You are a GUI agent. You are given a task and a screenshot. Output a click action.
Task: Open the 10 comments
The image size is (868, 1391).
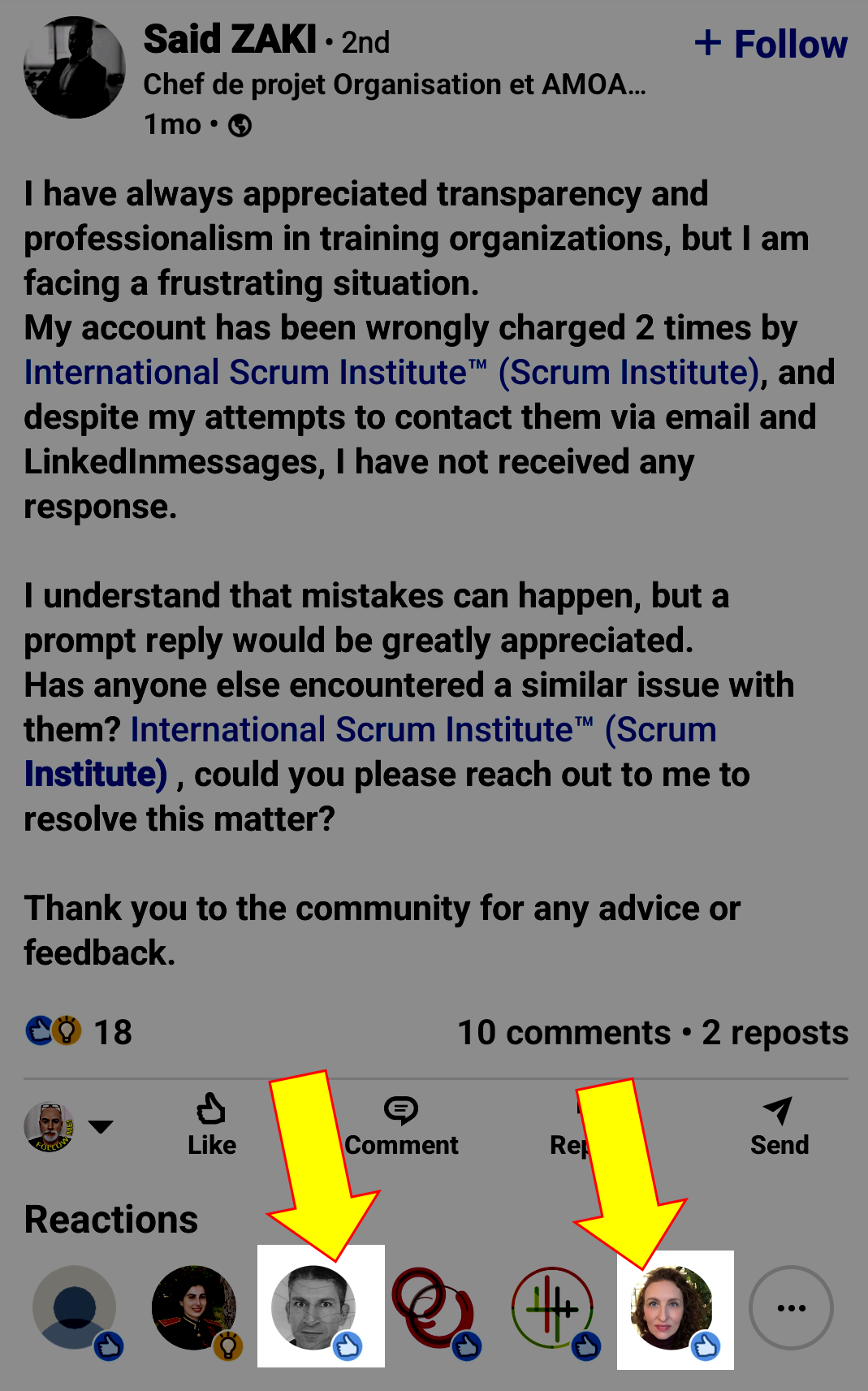[x=564, y=1032]
